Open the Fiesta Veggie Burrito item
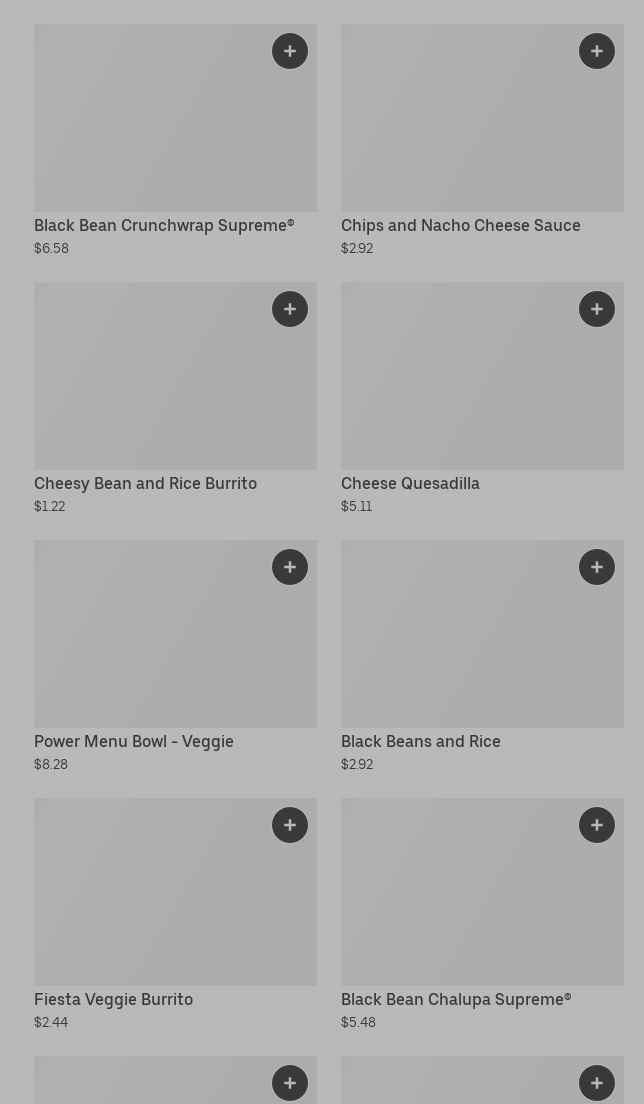This screenshot has width=644, height=1104. tap(175, 915)
